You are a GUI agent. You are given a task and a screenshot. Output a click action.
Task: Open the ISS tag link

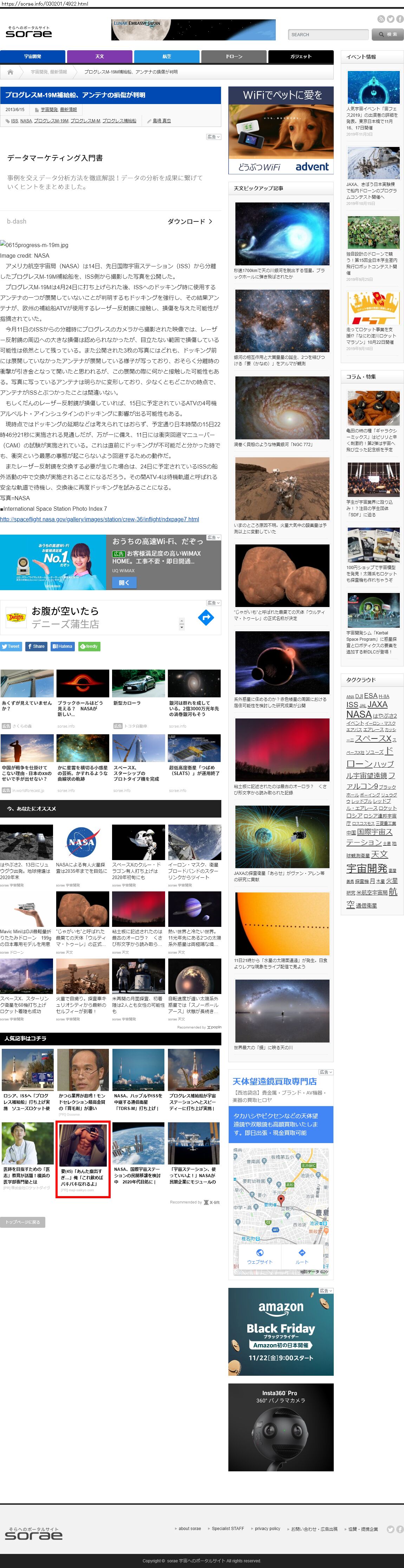[x=14, y=121]
